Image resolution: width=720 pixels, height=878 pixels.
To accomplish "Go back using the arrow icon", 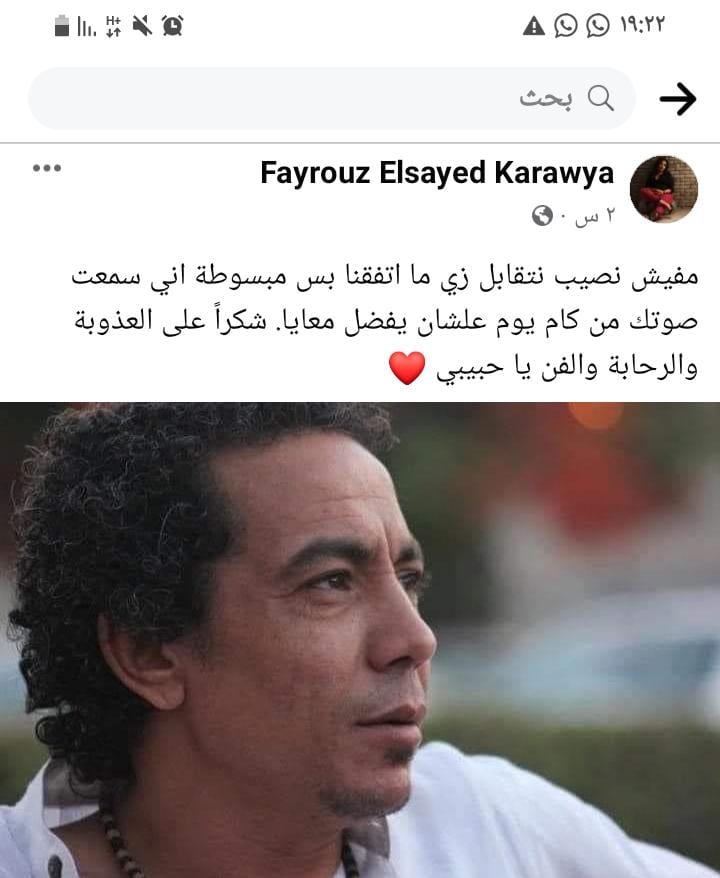I will click(x=677, y=98).
